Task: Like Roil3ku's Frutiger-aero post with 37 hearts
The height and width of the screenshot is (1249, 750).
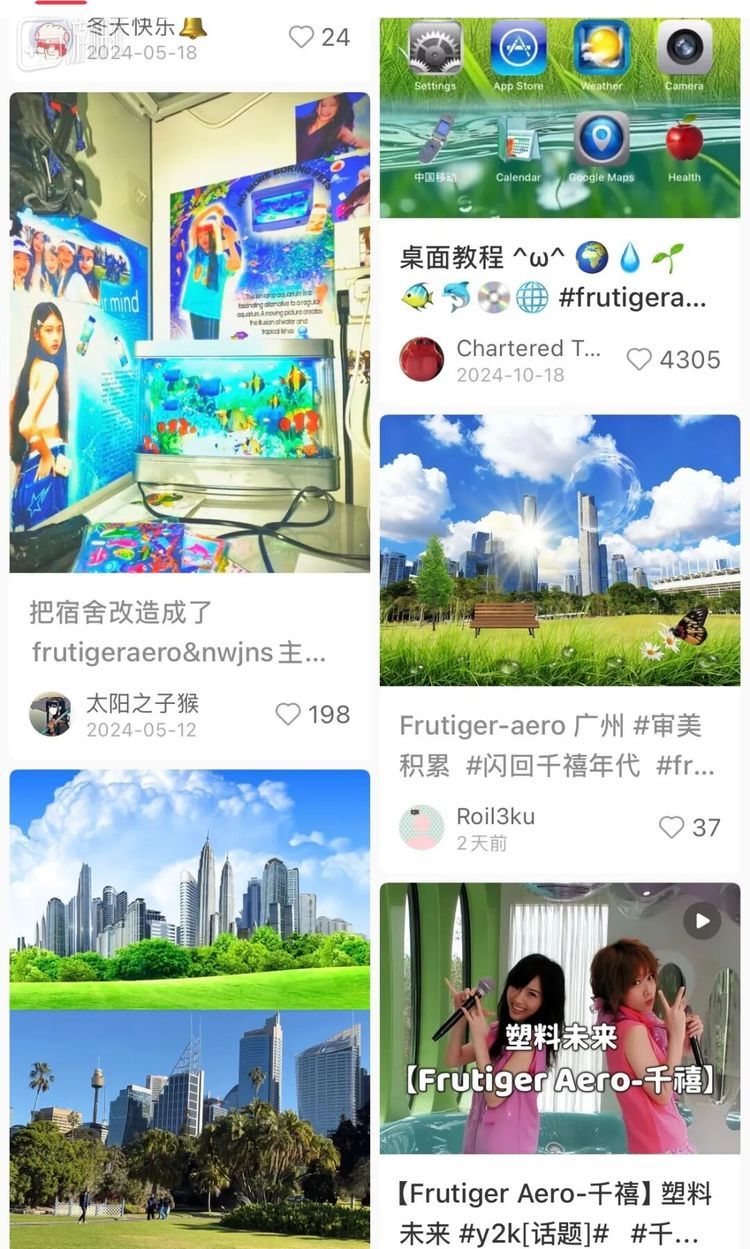Action: 672,827
